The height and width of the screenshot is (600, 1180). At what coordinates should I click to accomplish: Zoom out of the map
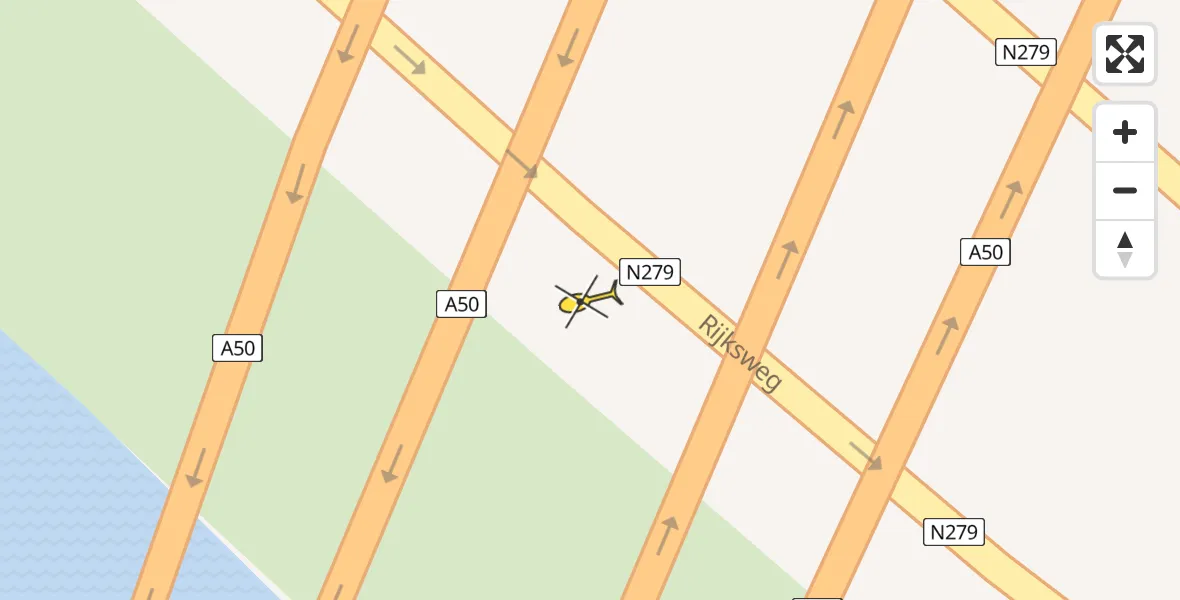pyautogui.click(x=1125, y=190)
